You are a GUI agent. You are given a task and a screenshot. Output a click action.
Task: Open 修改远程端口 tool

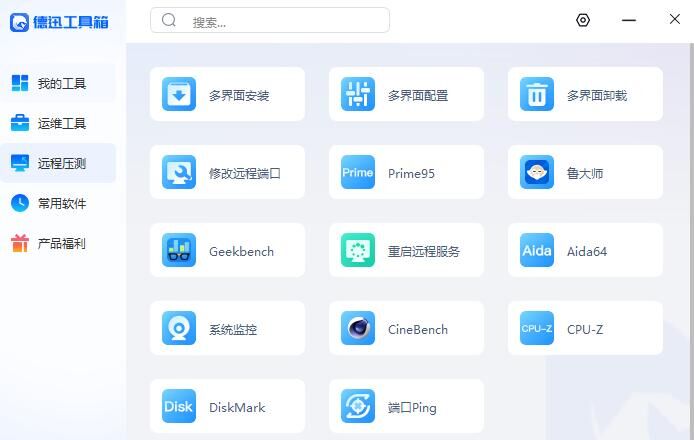click(227, 172)
